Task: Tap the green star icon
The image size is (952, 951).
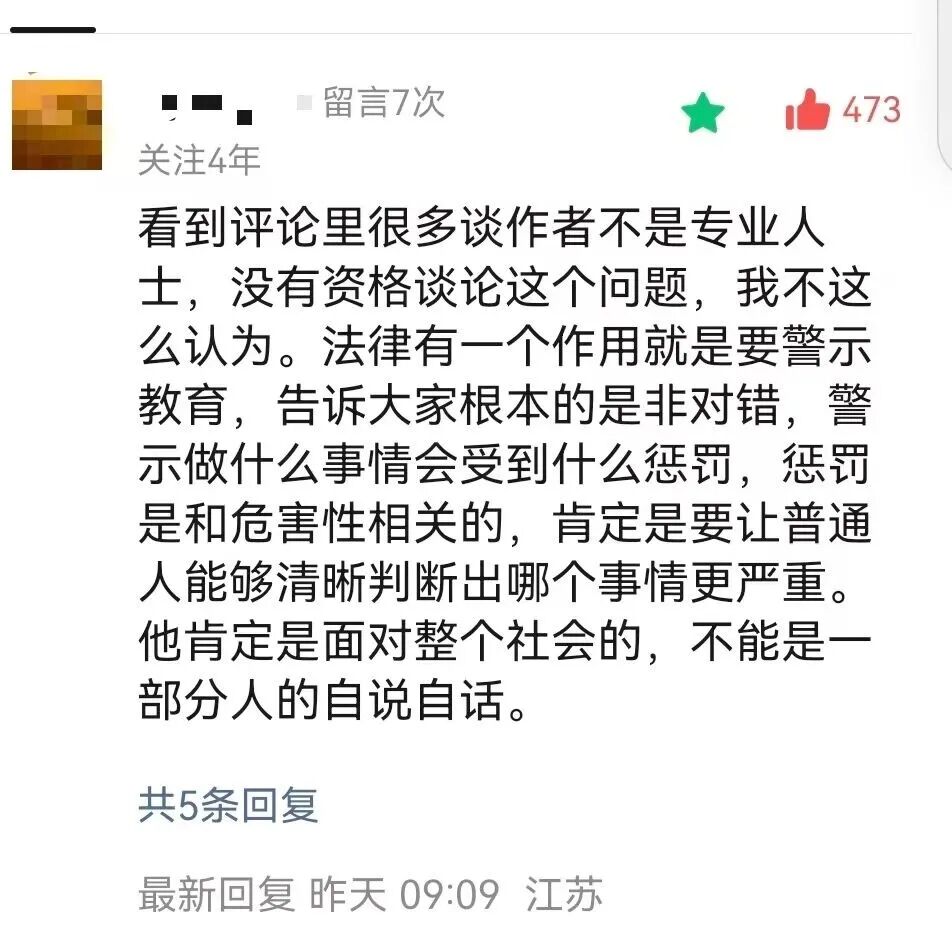Action: pos(702,112)
